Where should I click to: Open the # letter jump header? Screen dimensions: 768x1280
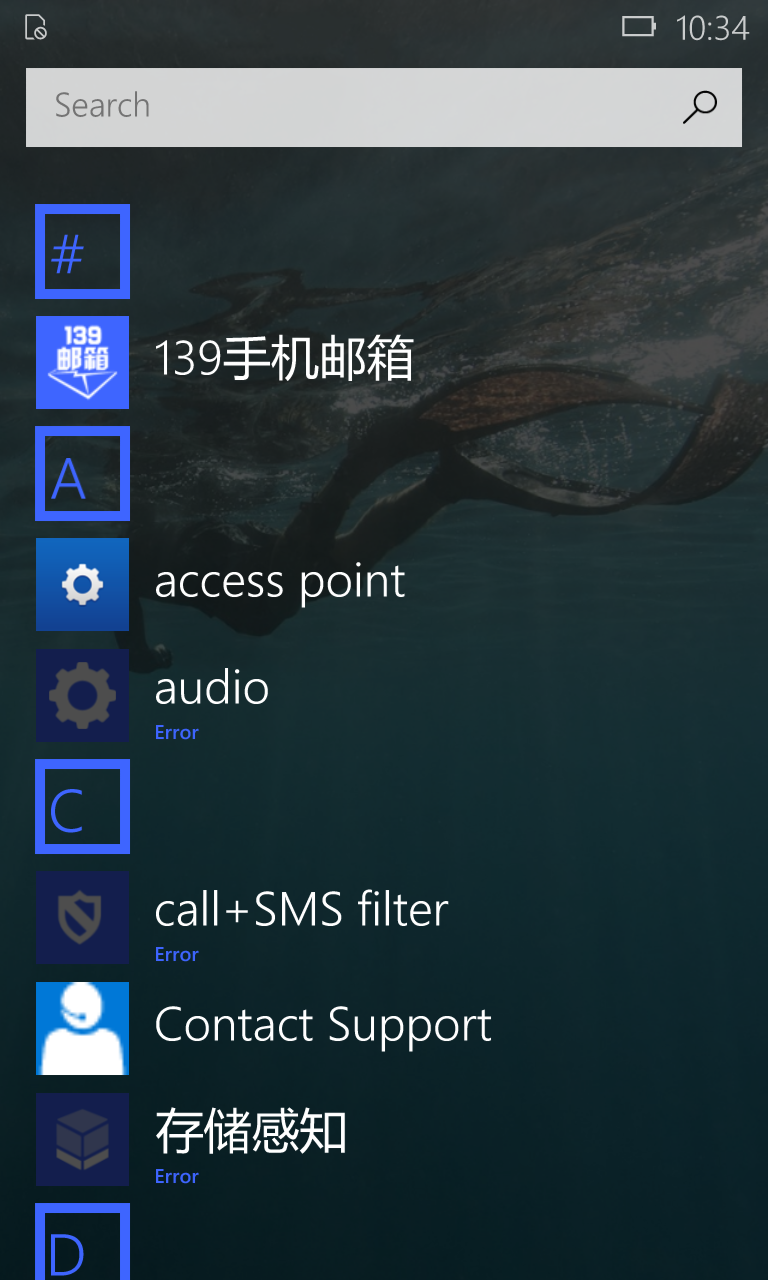click(82, 251)
